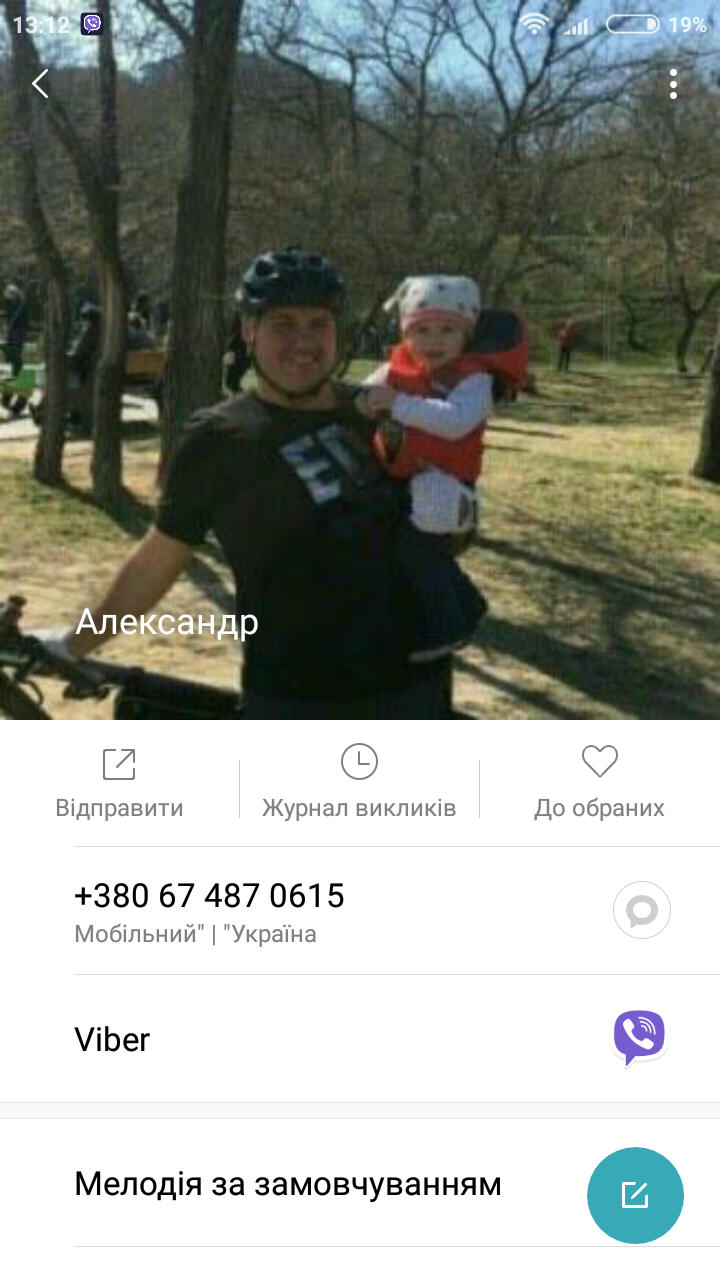Open the three-dot overflow menu
The width and height of the screenshot is (720, 1280).
pos(673,84)
